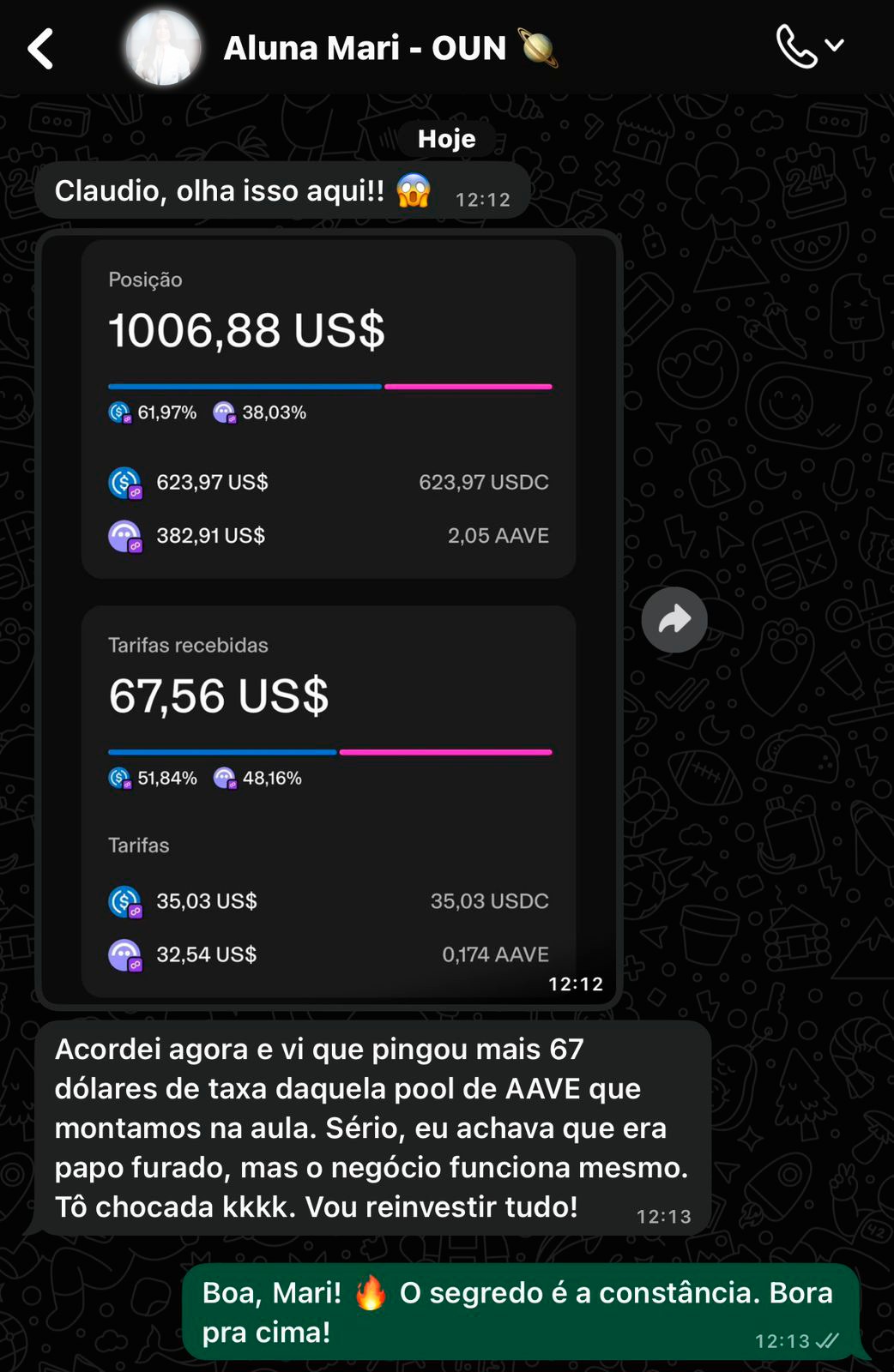Tap the USDC icon next to 35,03 in Tarifas

click(125, 901)
